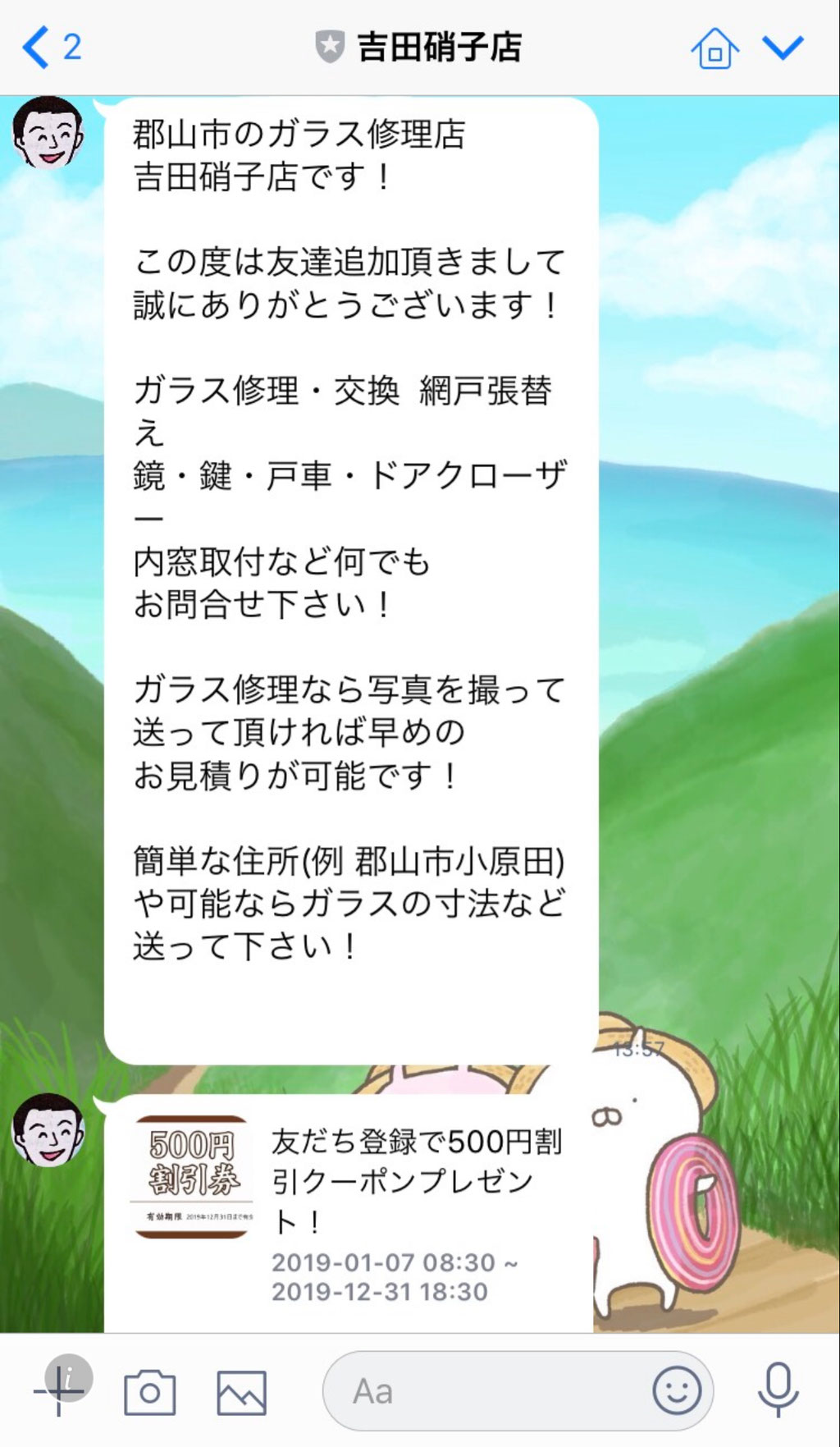The height and width of the screenshot is (1447, 840).
Task: Open the camera to take a photo
Action: click(x=149, y=1392)
